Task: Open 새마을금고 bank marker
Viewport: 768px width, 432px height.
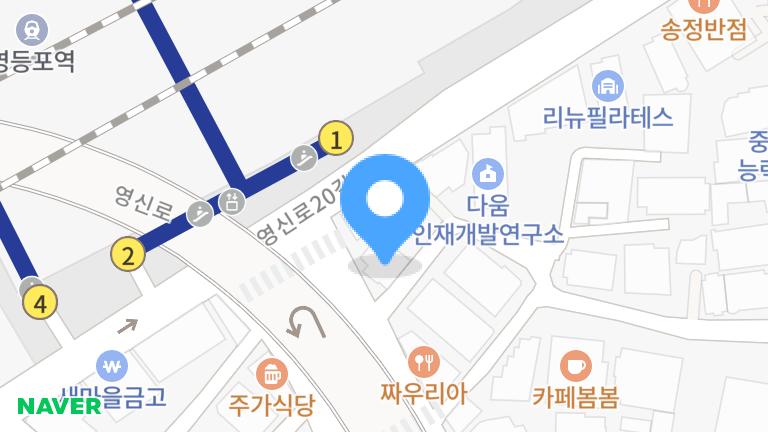Action: (111, 365)
